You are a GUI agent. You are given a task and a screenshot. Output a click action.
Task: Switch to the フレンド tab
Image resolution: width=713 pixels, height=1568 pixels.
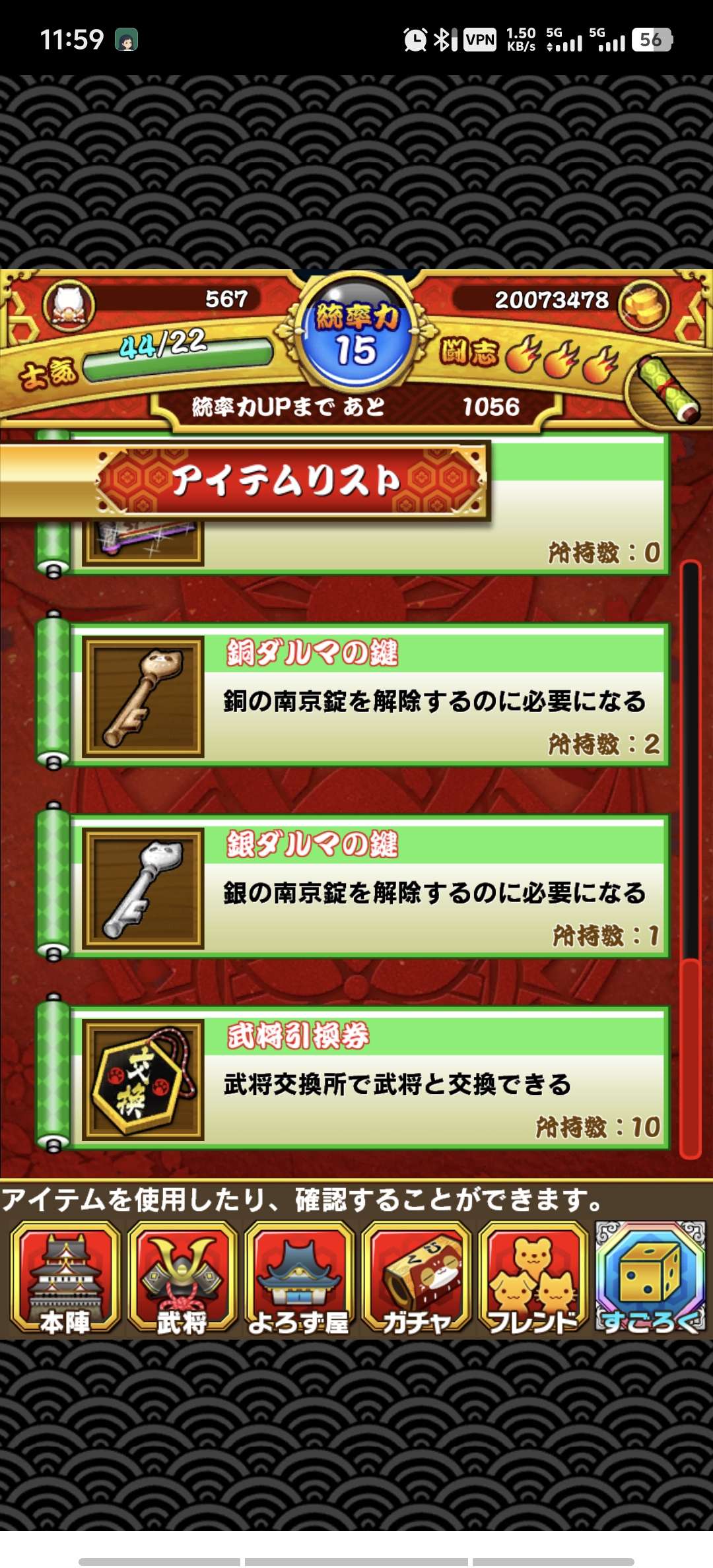pyautogui.click(x=533, y=1278)
